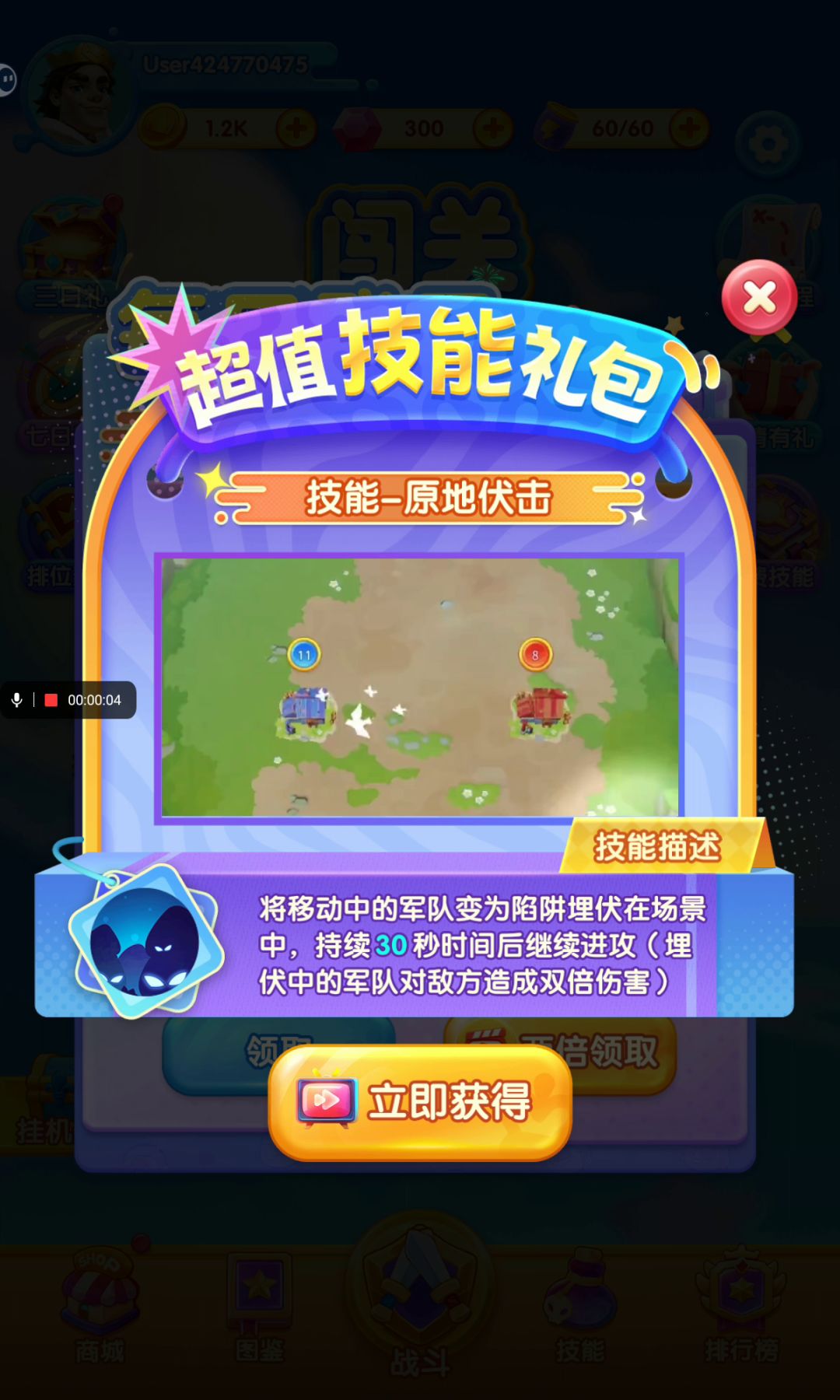
Task: Close the skill gift pack popup
Action: [759, 297]
